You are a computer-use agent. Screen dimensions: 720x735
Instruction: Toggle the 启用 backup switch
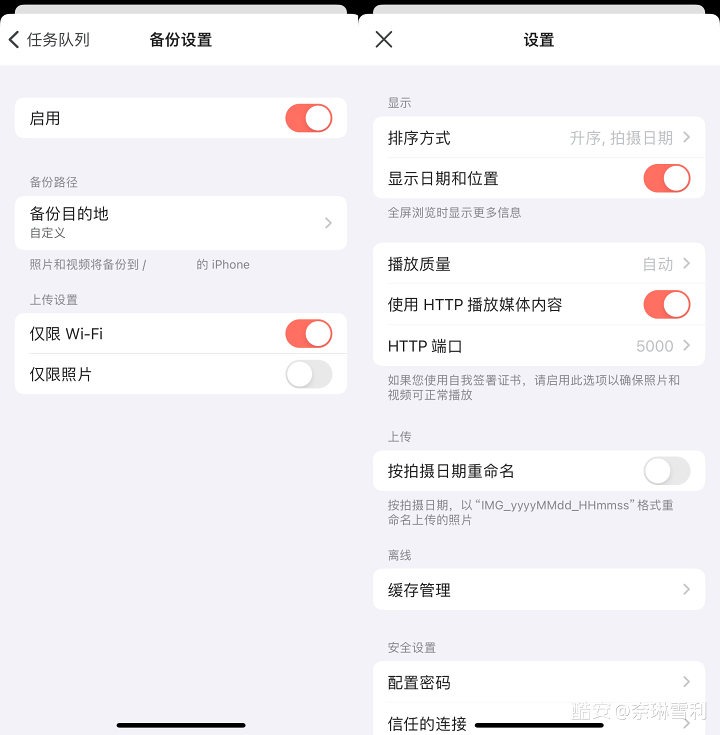tap(308, 118)
